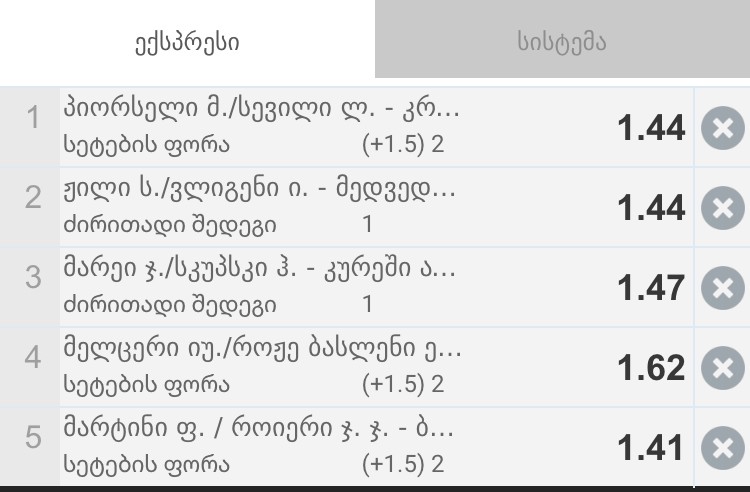This screenshot has width=750, height=492.
Task: Remove the პიორსელი მ./სევილი ლ. bet
Action: pyautogui.click(x=722, y=128)
